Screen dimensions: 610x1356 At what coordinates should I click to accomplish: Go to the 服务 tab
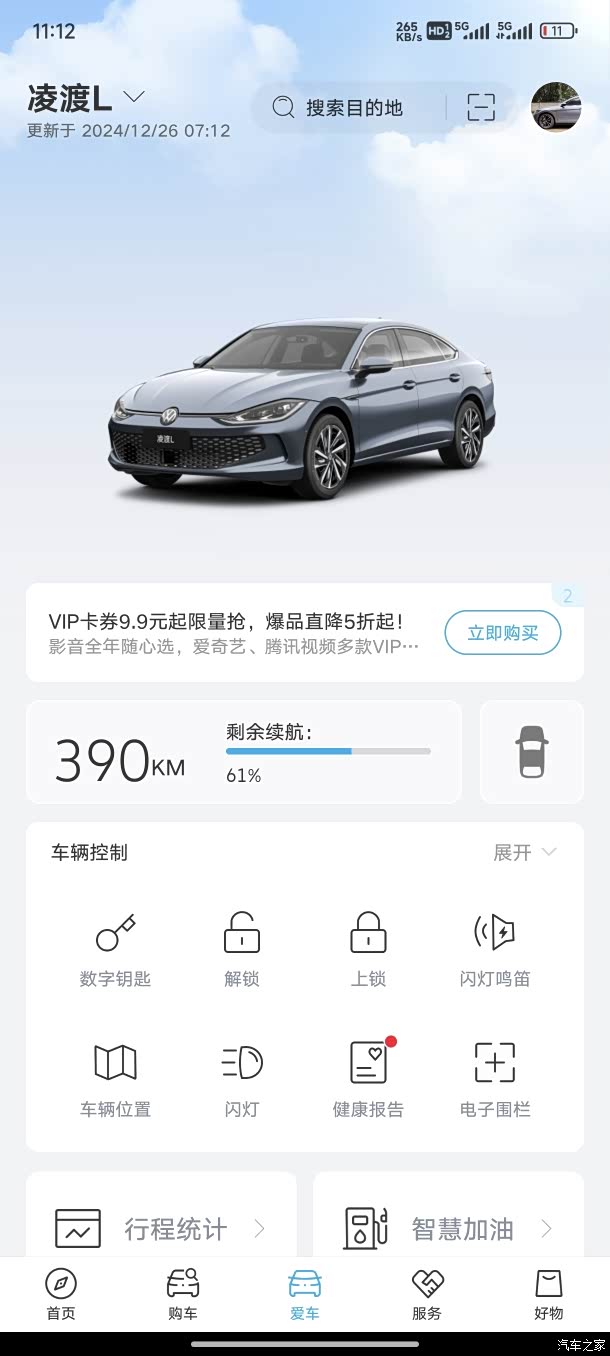point(427,1295)
